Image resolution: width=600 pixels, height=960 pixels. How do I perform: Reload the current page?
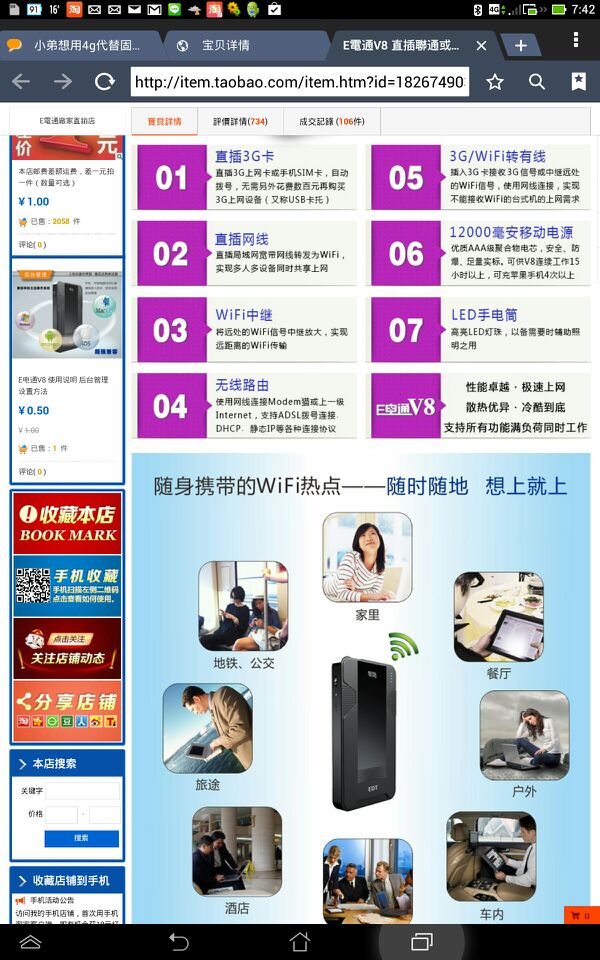point(104,82)
